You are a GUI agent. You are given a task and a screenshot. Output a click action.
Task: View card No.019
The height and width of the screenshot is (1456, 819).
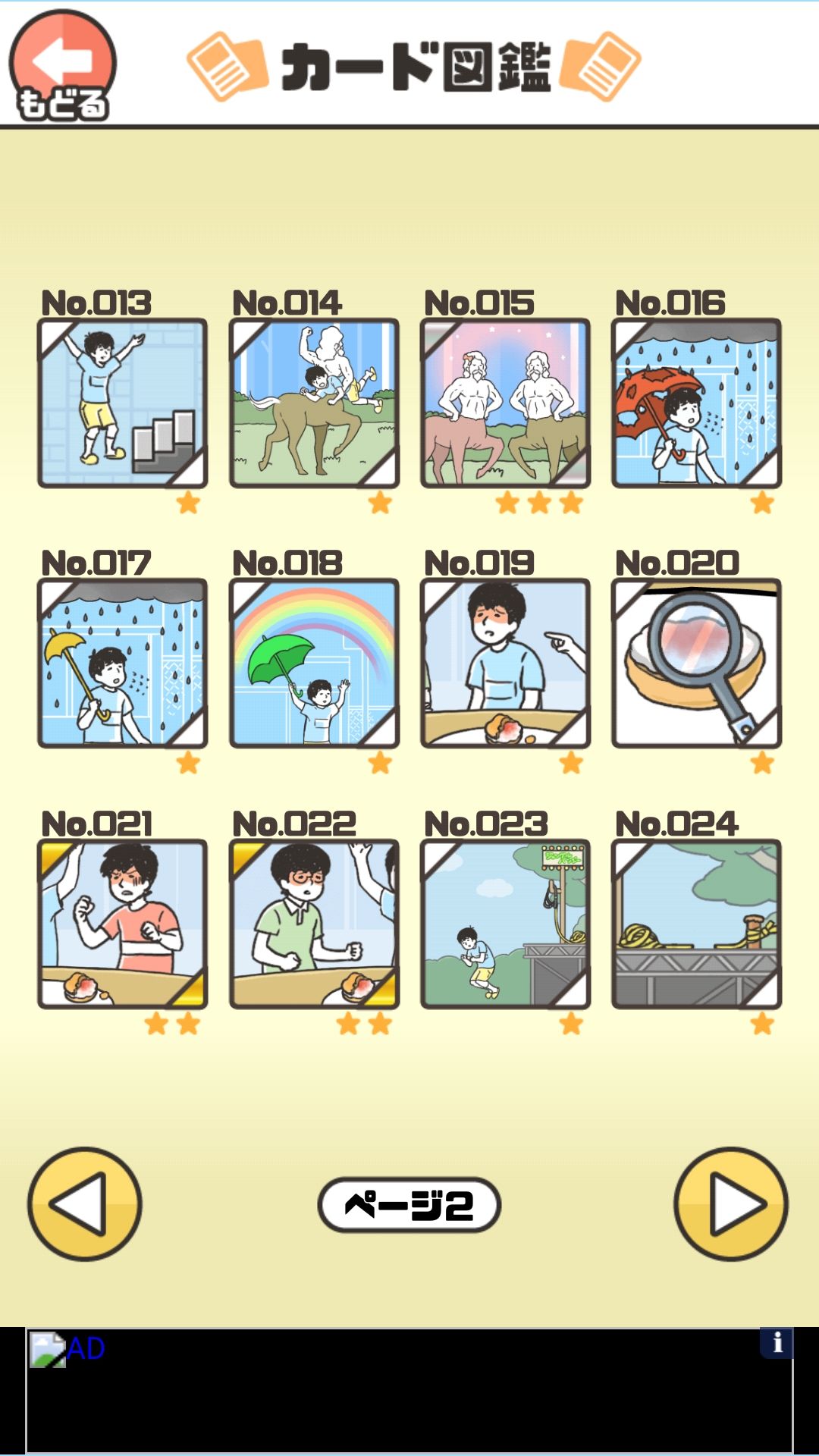point(505,663)
